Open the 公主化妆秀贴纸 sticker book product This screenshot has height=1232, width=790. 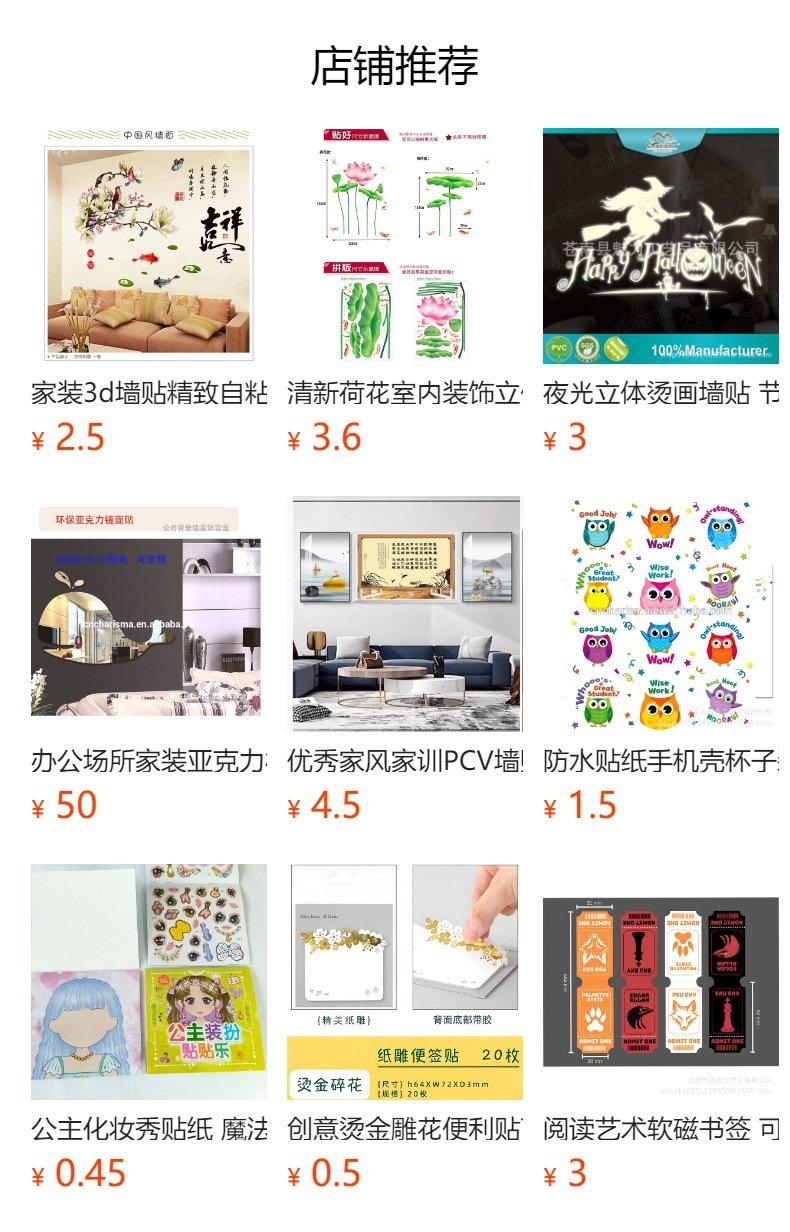click(149, 982)
